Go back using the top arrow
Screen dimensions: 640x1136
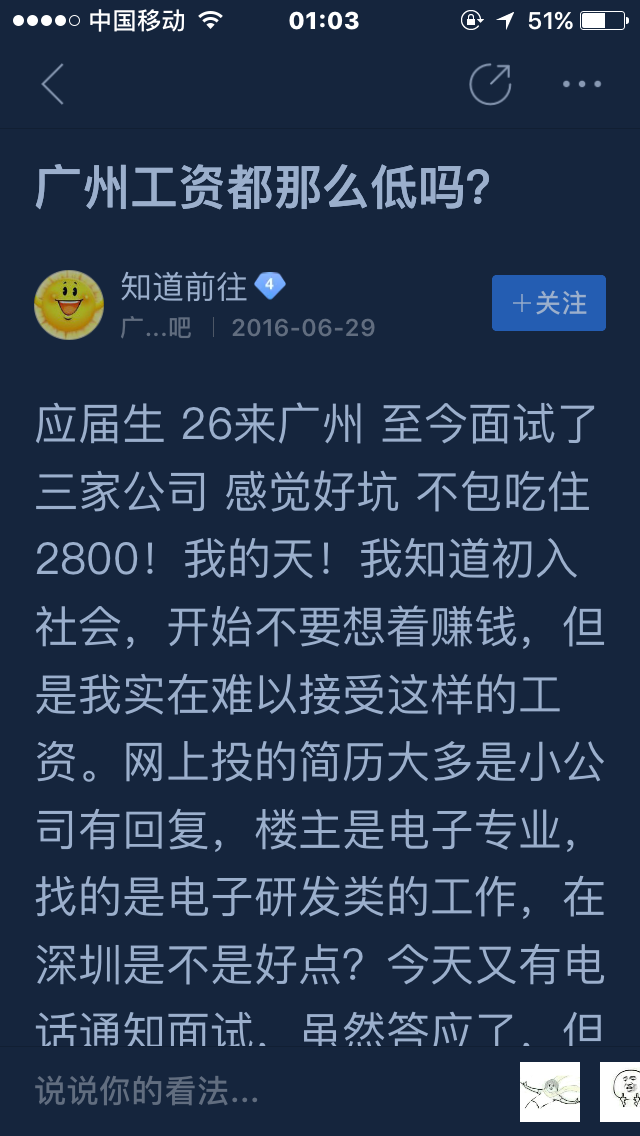click(x=53, y=84)
